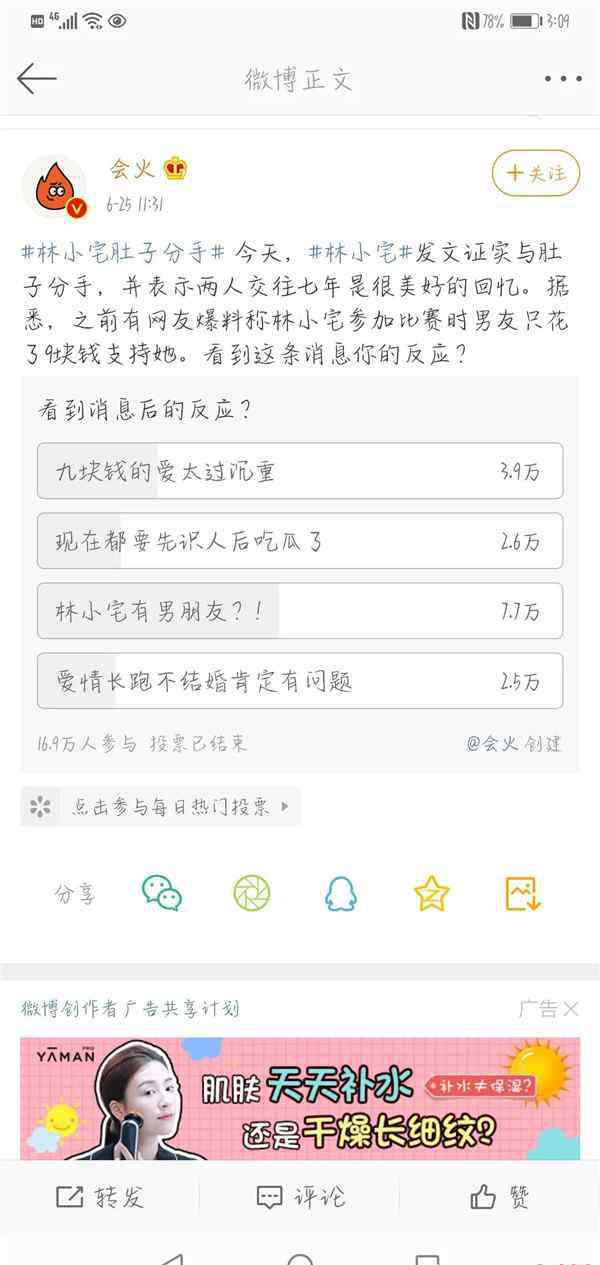This screenshot has height=1265, width=600.
Task: Share the post to WeChat
Action: point(162,892)
